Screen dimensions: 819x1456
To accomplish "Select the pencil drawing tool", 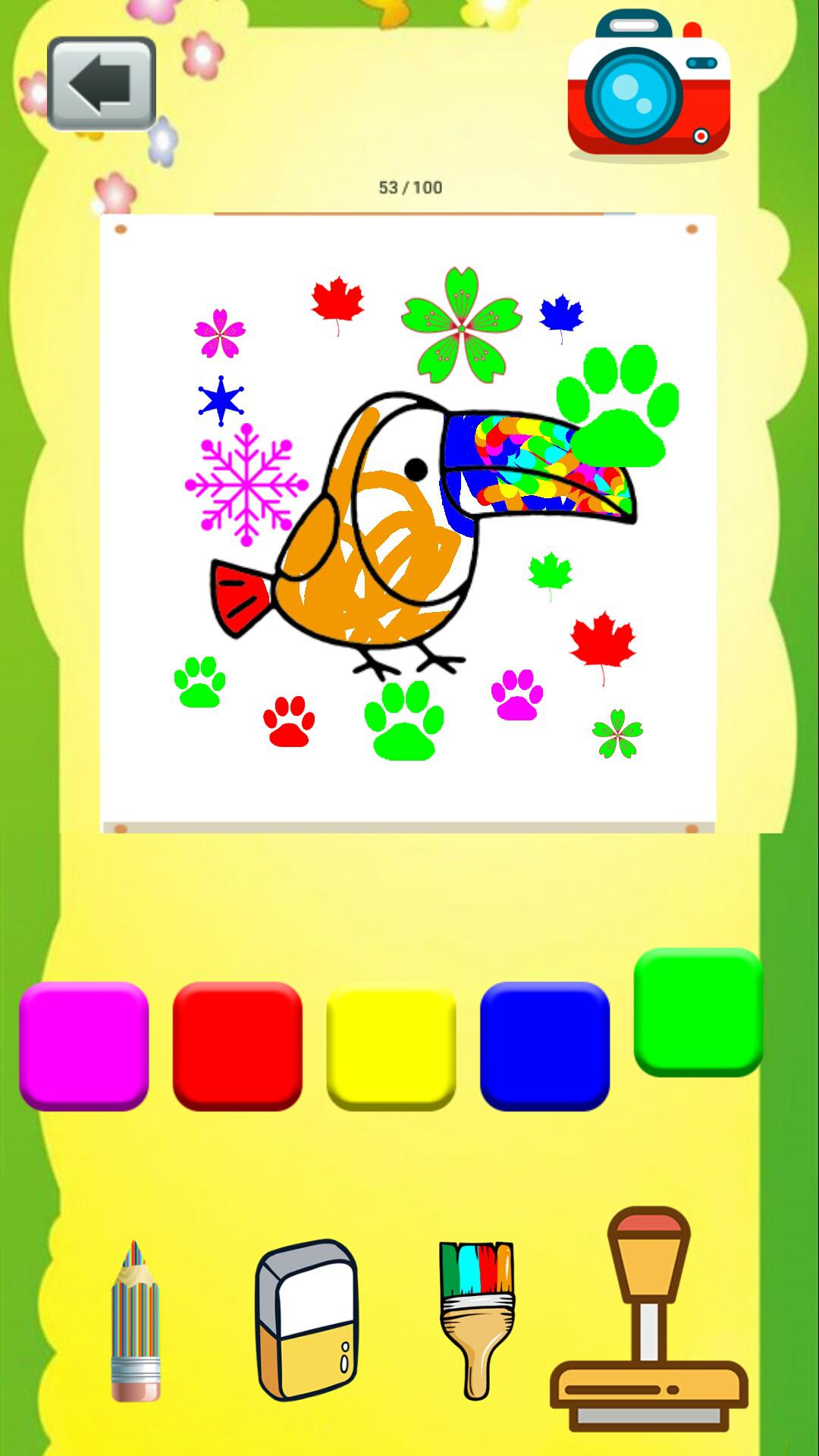I will pos(136,1322).
